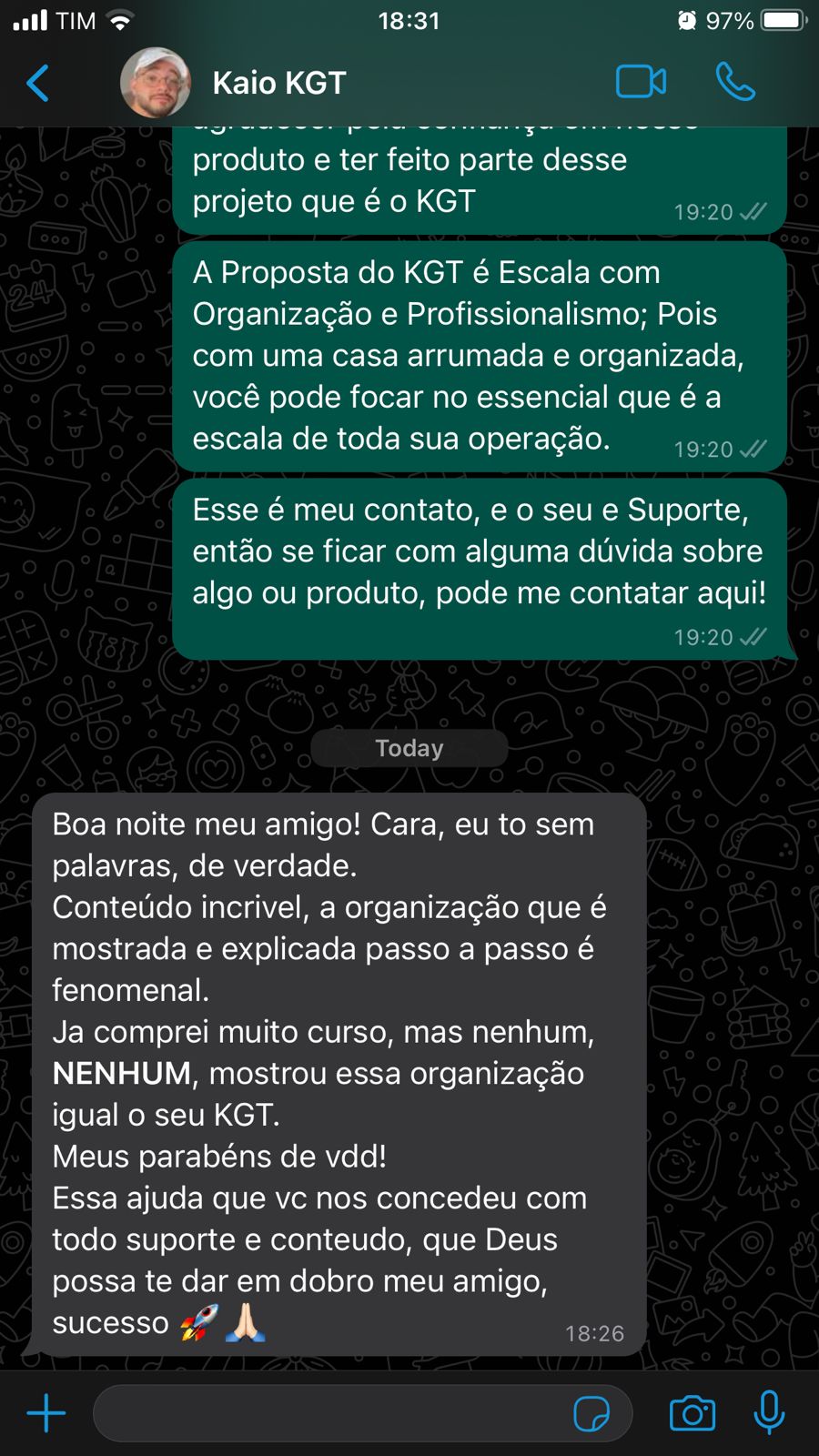Start a video call with Kaio KGT
Screen dimensions: 819x1456
[x=641, y=82]
